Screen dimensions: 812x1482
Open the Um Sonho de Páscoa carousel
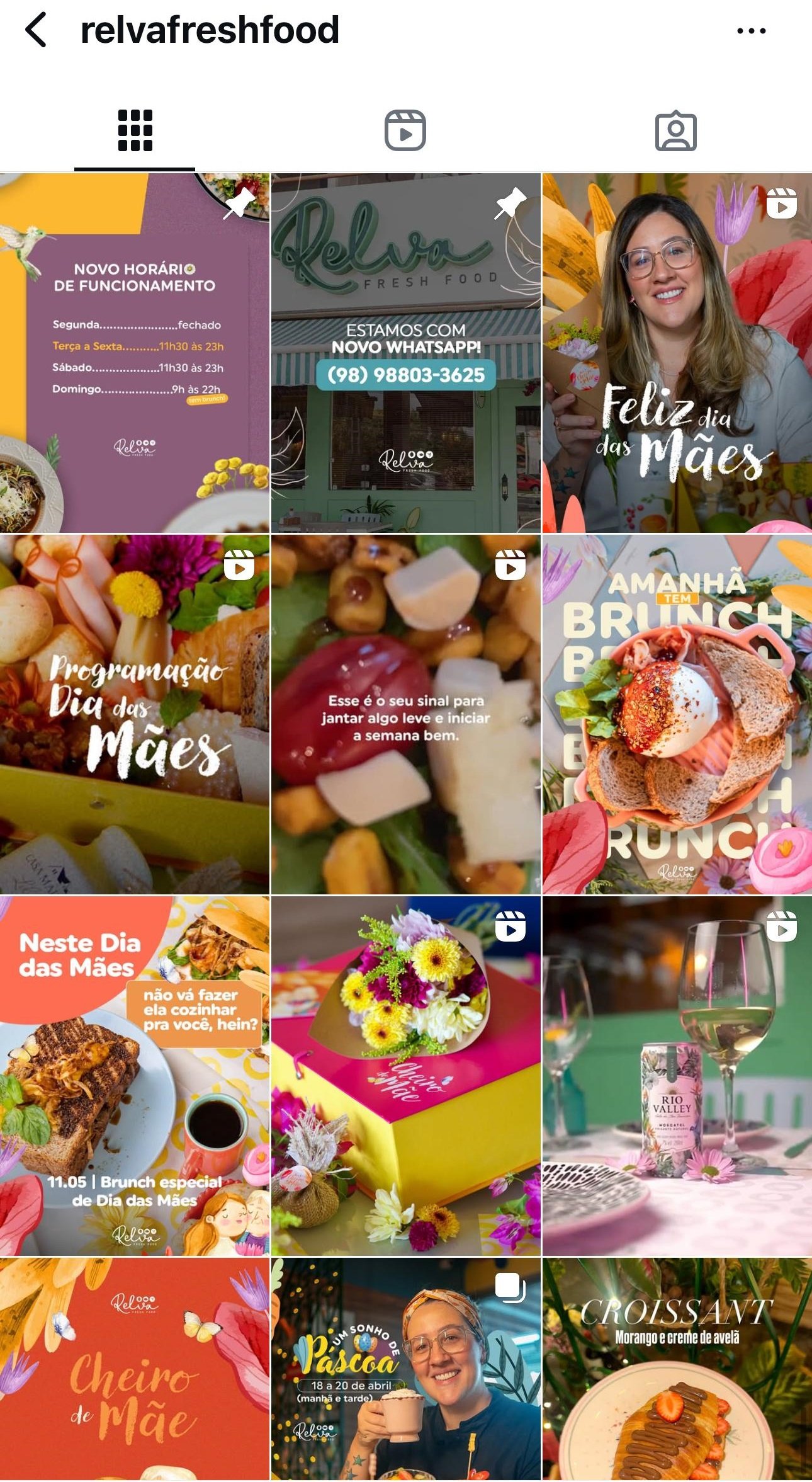[405, 1370]
